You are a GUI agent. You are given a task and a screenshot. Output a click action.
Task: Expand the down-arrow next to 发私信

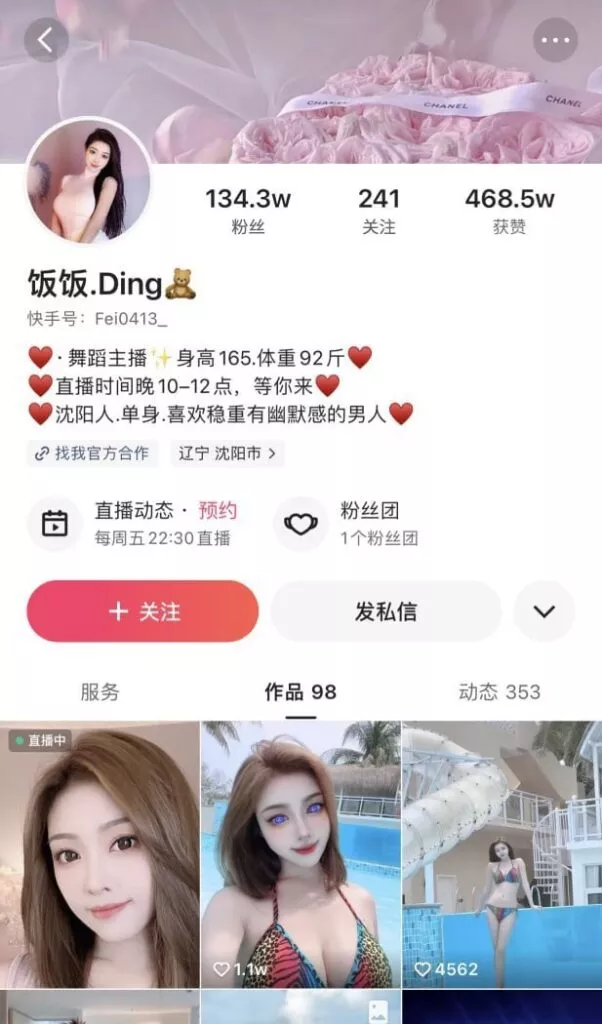point(544,611)
